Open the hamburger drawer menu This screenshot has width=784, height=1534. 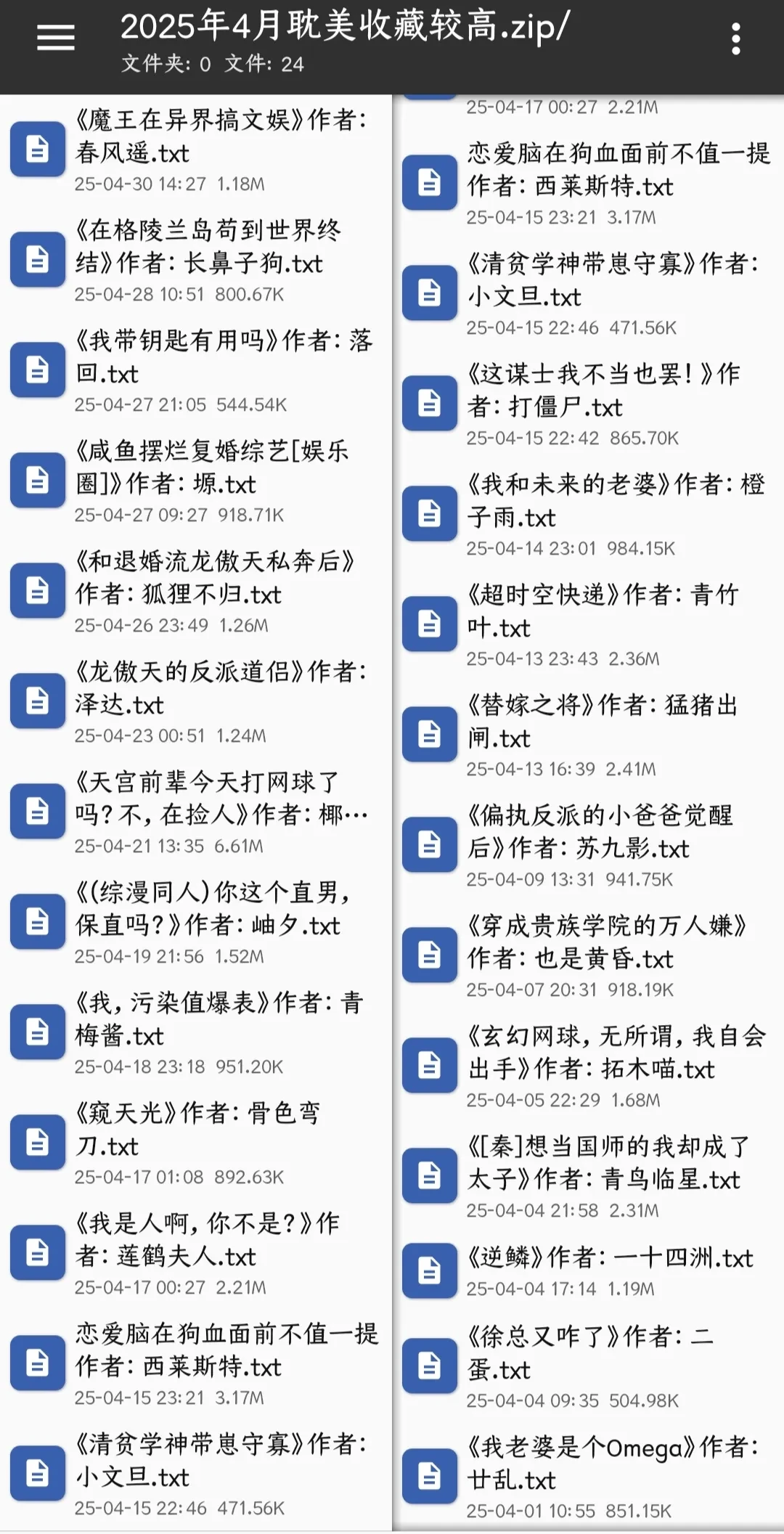[x=56, y=38]
